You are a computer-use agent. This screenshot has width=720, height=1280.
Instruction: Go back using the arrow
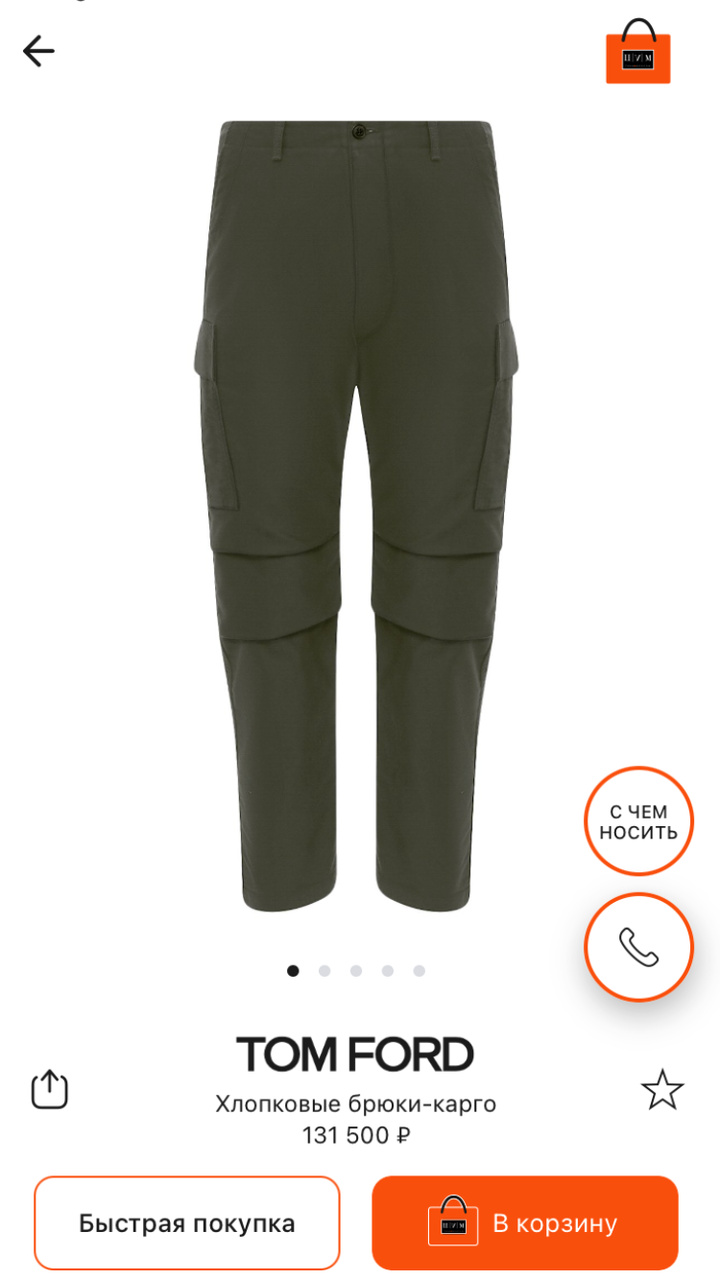point(39,51)
